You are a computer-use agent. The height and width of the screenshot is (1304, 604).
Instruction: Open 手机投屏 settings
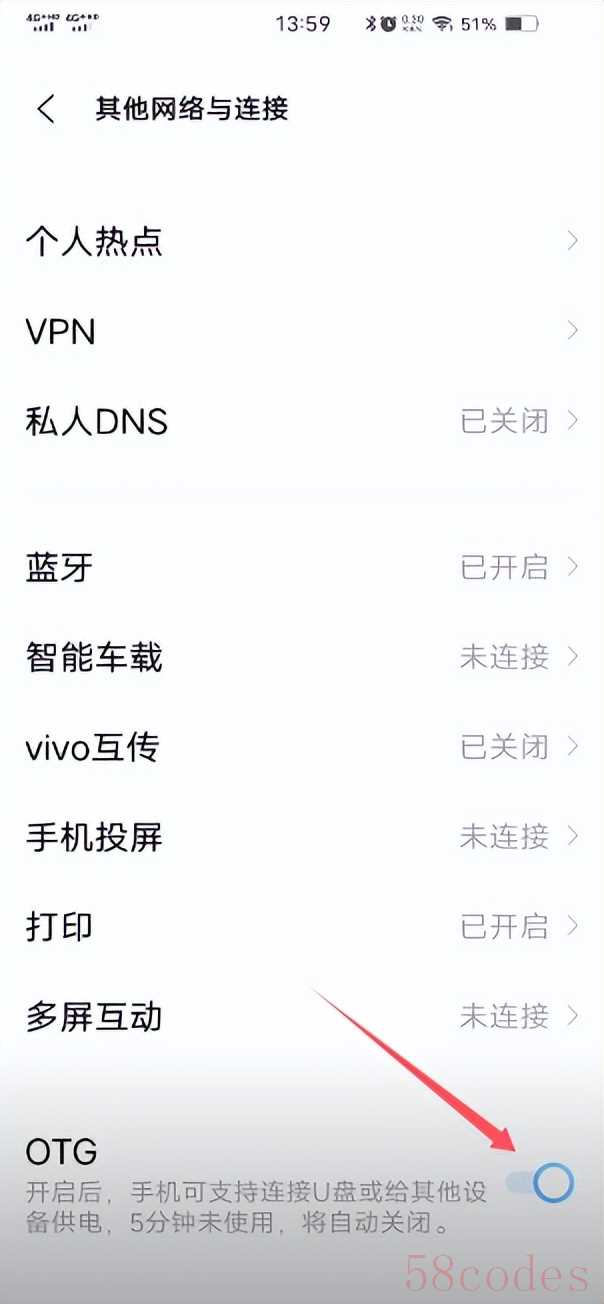[x=302, y=837]
